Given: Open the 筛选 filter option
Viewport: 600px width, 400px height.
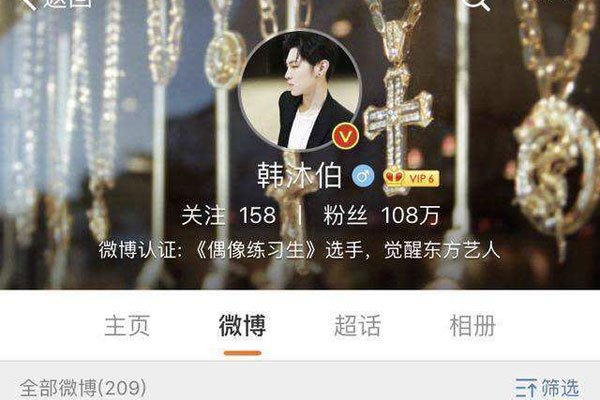Looking at the screenshot, I should 547,387.
